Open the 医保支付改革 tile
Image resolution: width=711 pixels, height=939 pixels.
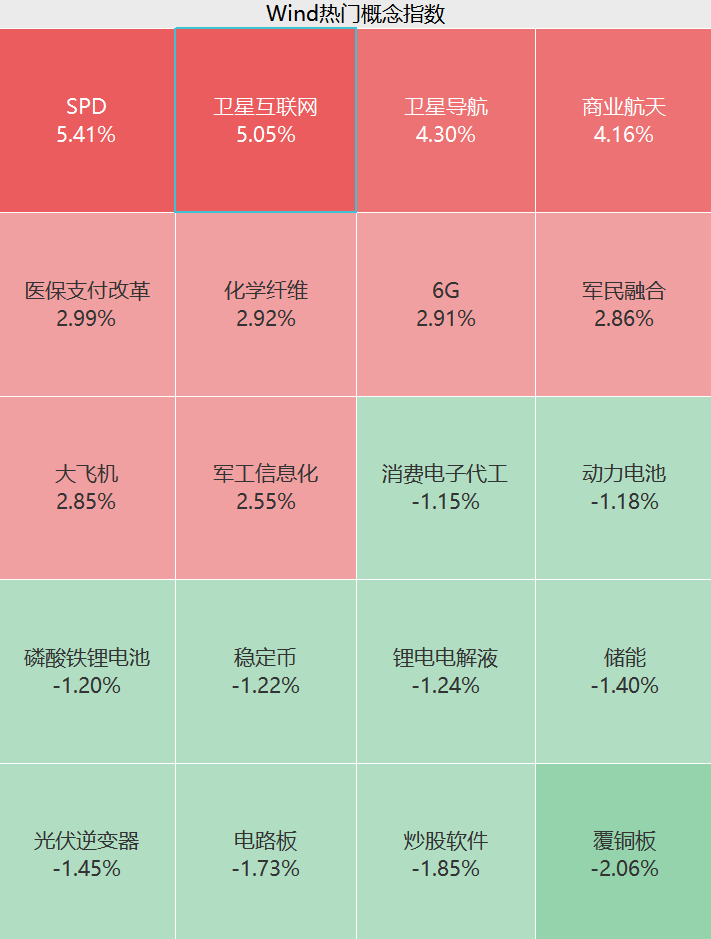coord(87,304)
